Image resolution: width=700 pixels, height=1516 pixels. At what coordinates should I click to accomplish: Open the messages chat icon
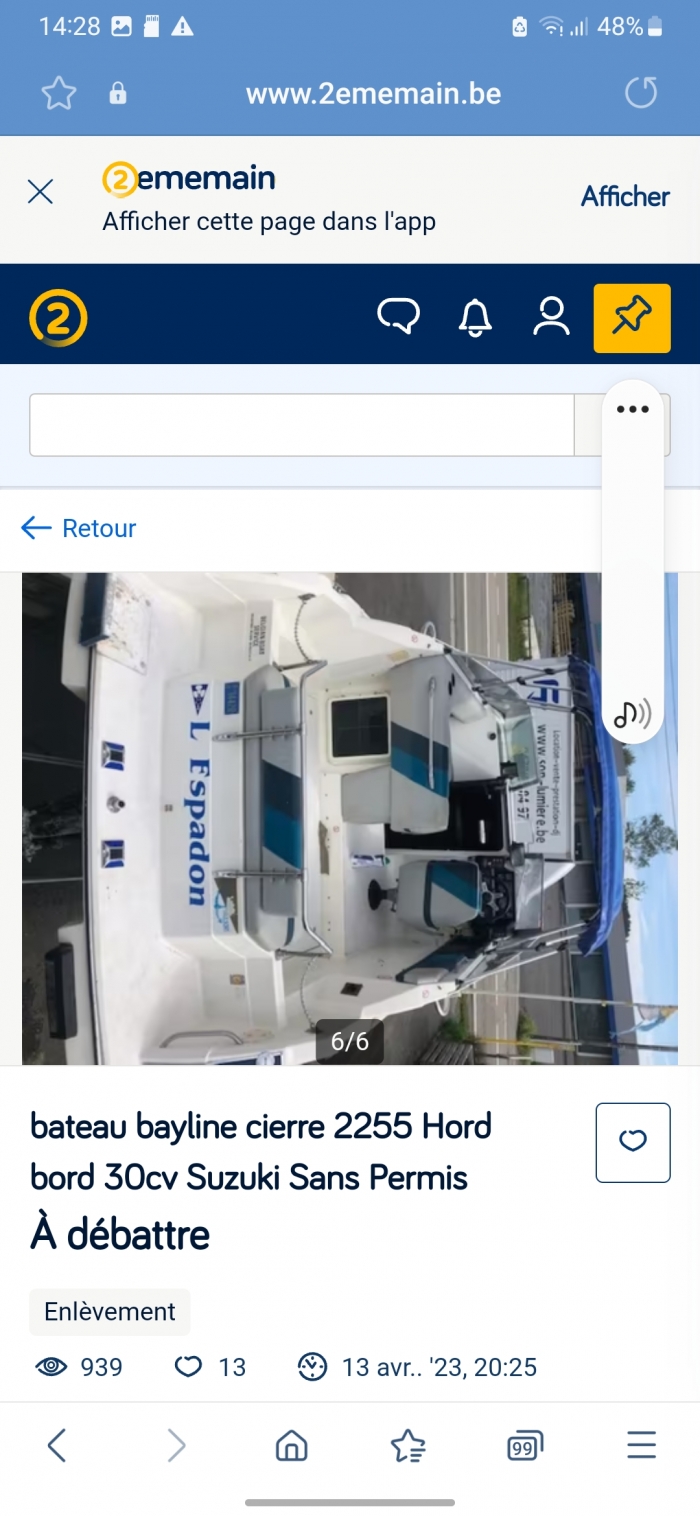point(398,316)
